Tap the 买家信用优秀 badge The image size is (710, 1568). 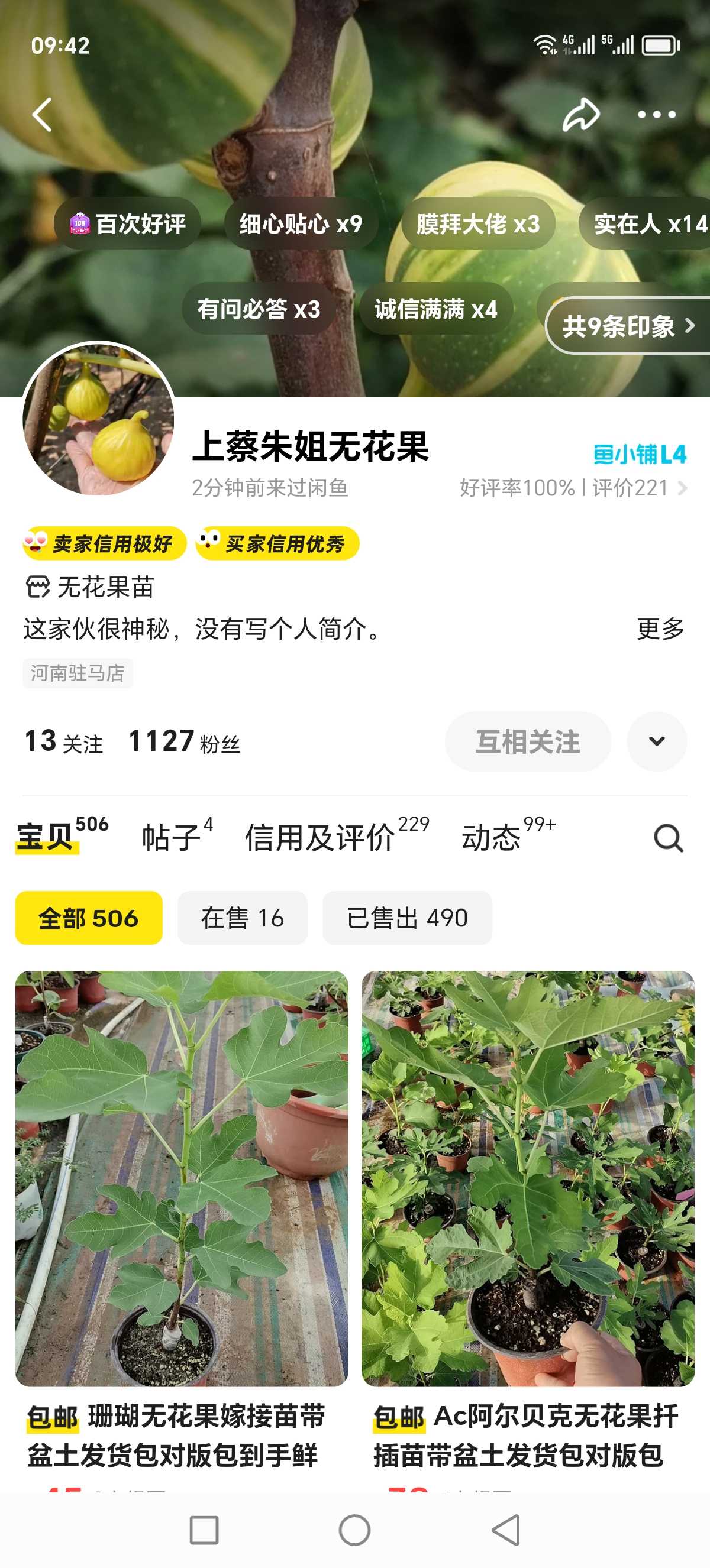pyautogui.click(x=277, y=543)
